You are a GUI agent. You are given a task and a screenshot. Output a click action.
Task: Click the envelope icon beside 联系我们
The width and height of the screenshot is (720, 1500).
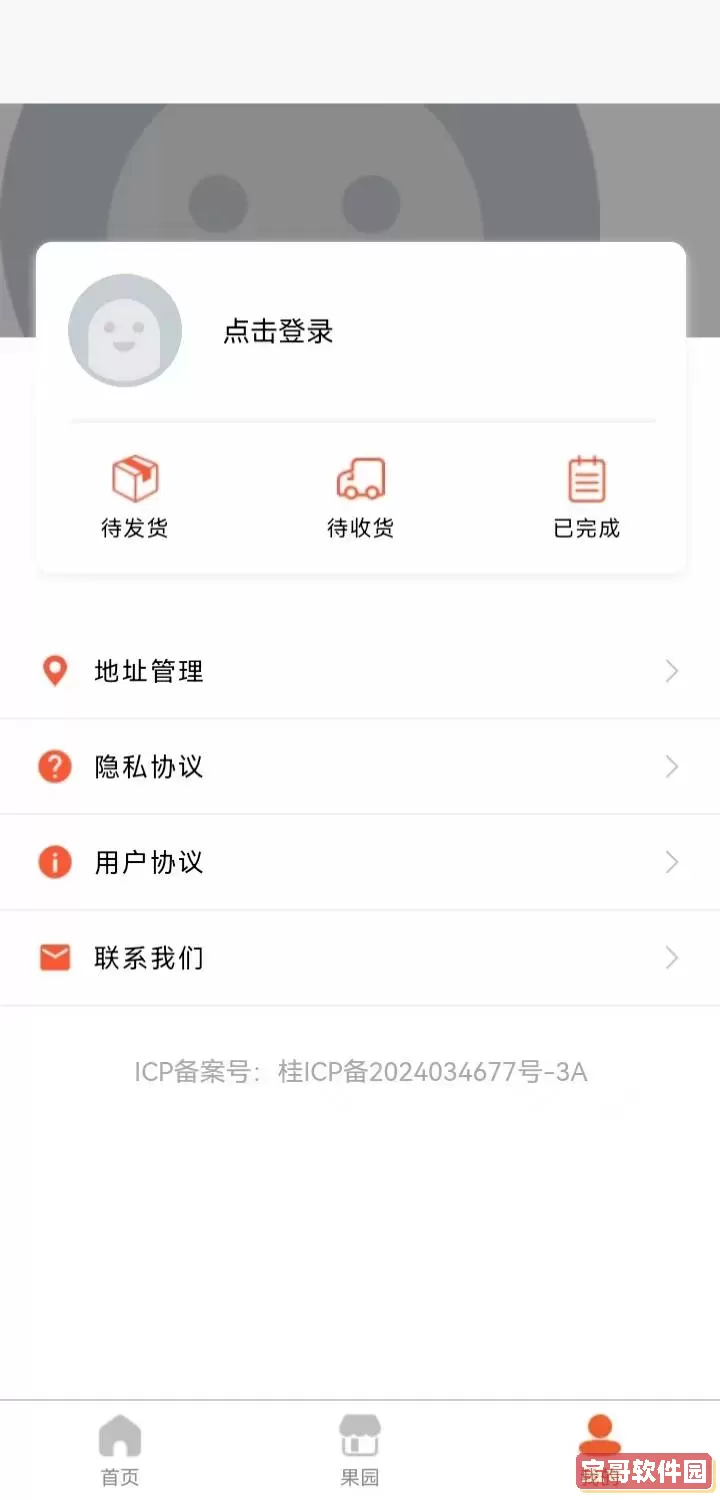coord(55,957)
